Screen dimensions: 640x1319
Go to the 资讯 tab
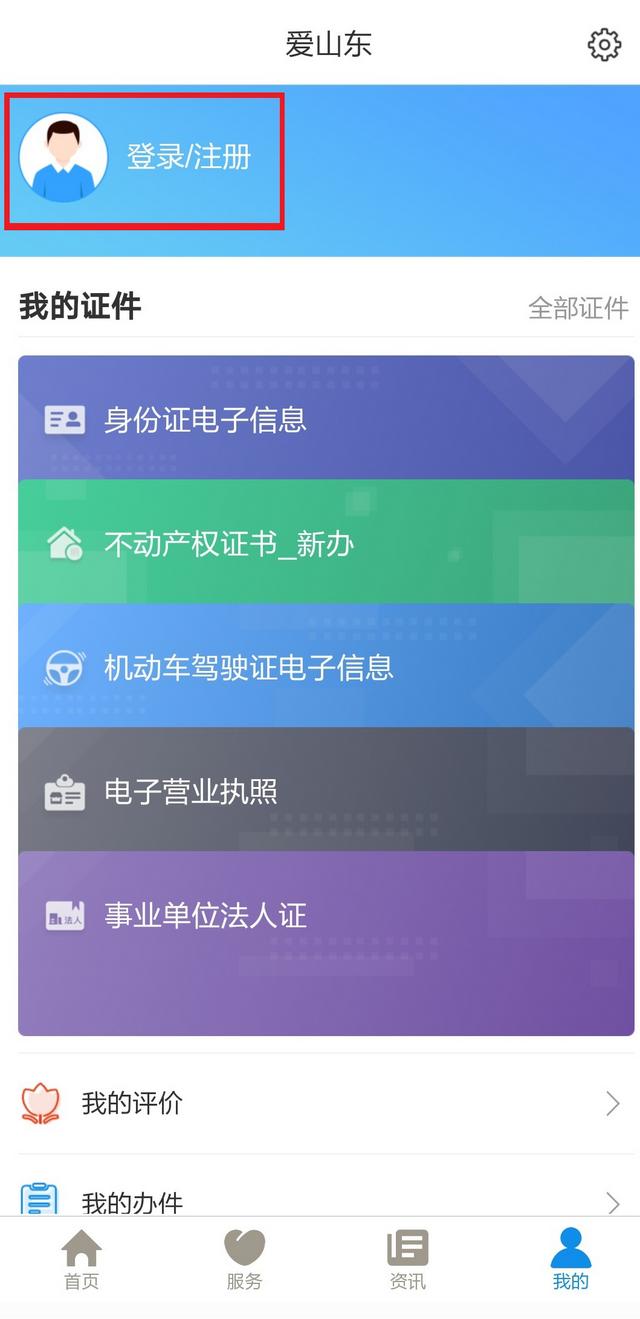tap(407, 1260)
